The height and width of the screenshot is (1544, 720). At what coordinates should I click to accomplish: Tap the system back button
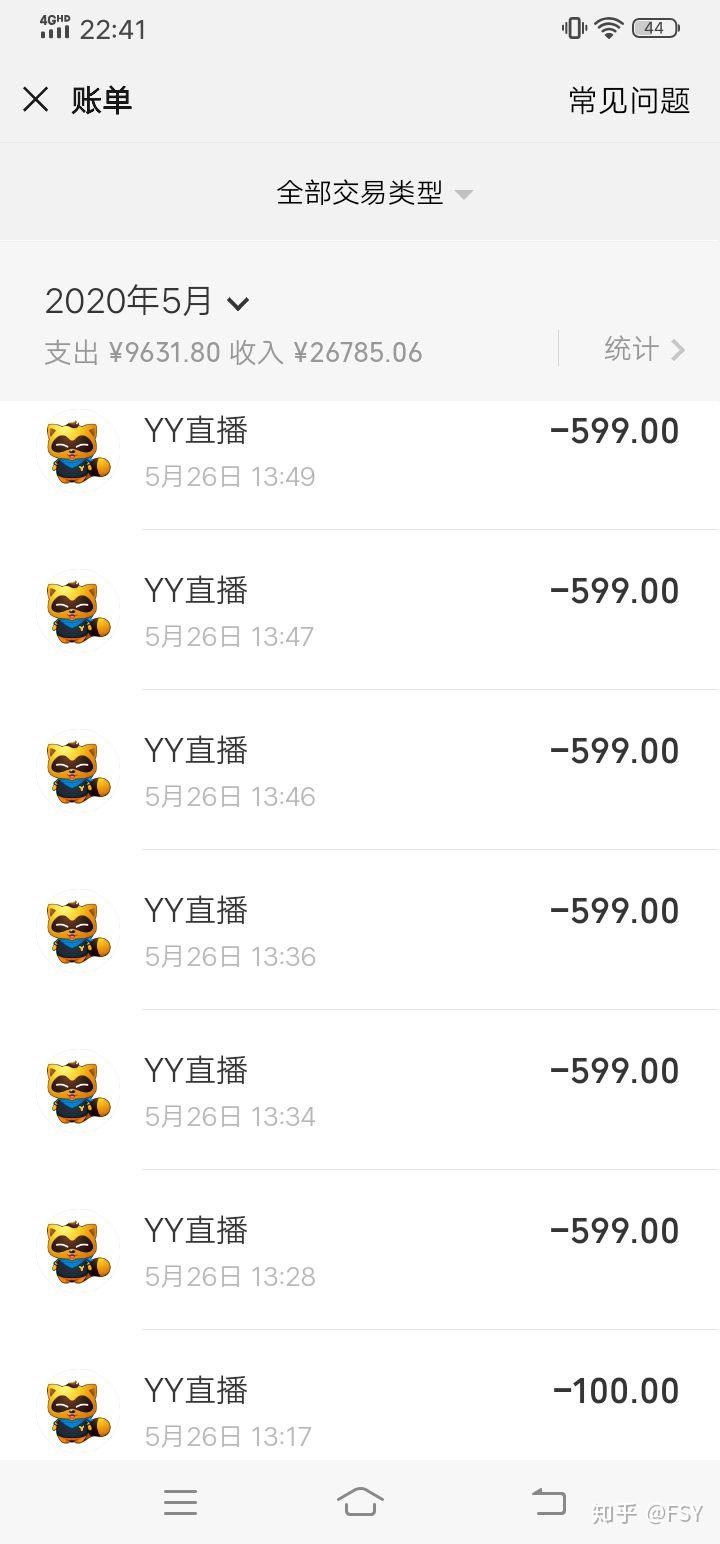(548, 1501)
